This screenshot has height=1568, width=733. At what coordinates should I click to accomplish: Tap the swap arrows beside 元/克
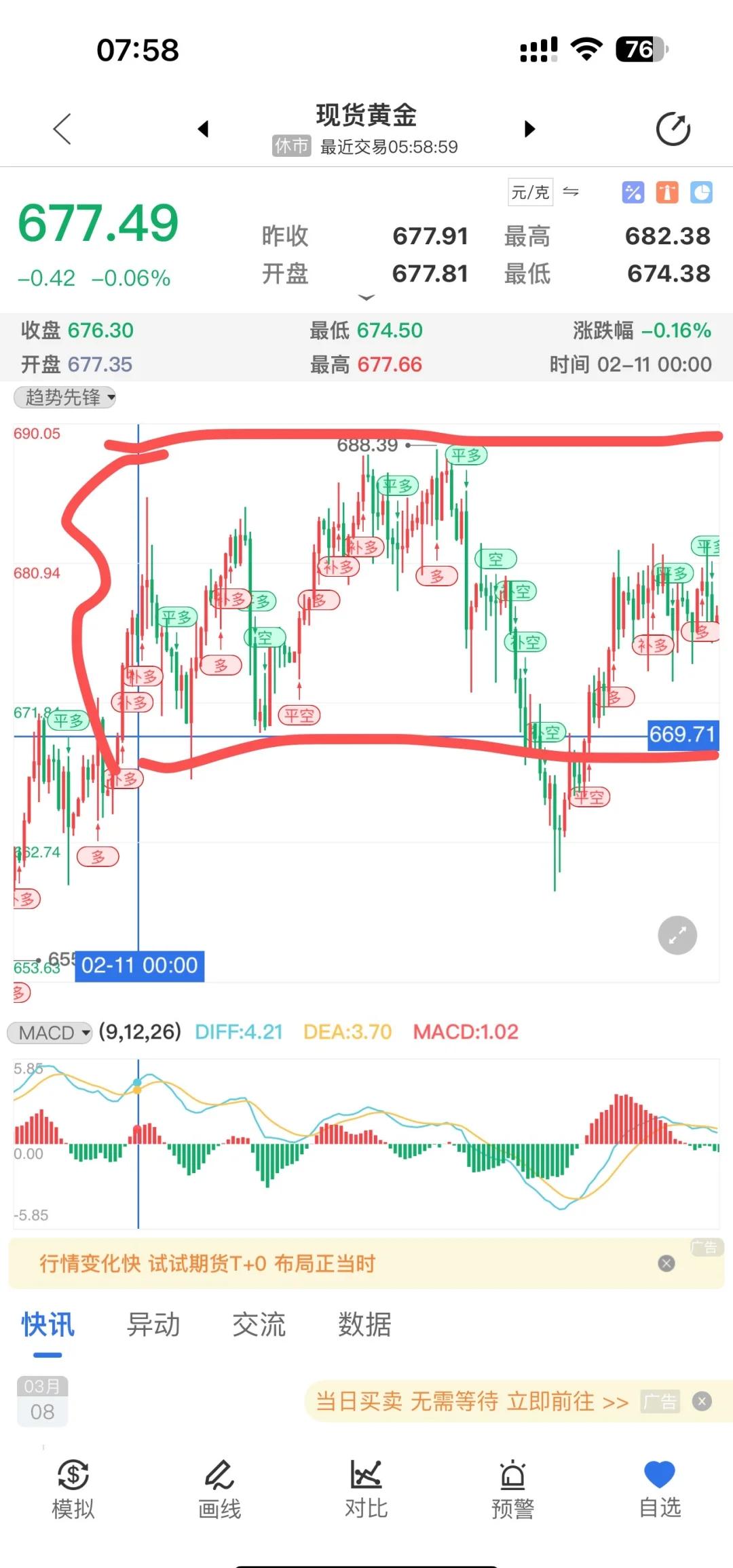point(571,193)
